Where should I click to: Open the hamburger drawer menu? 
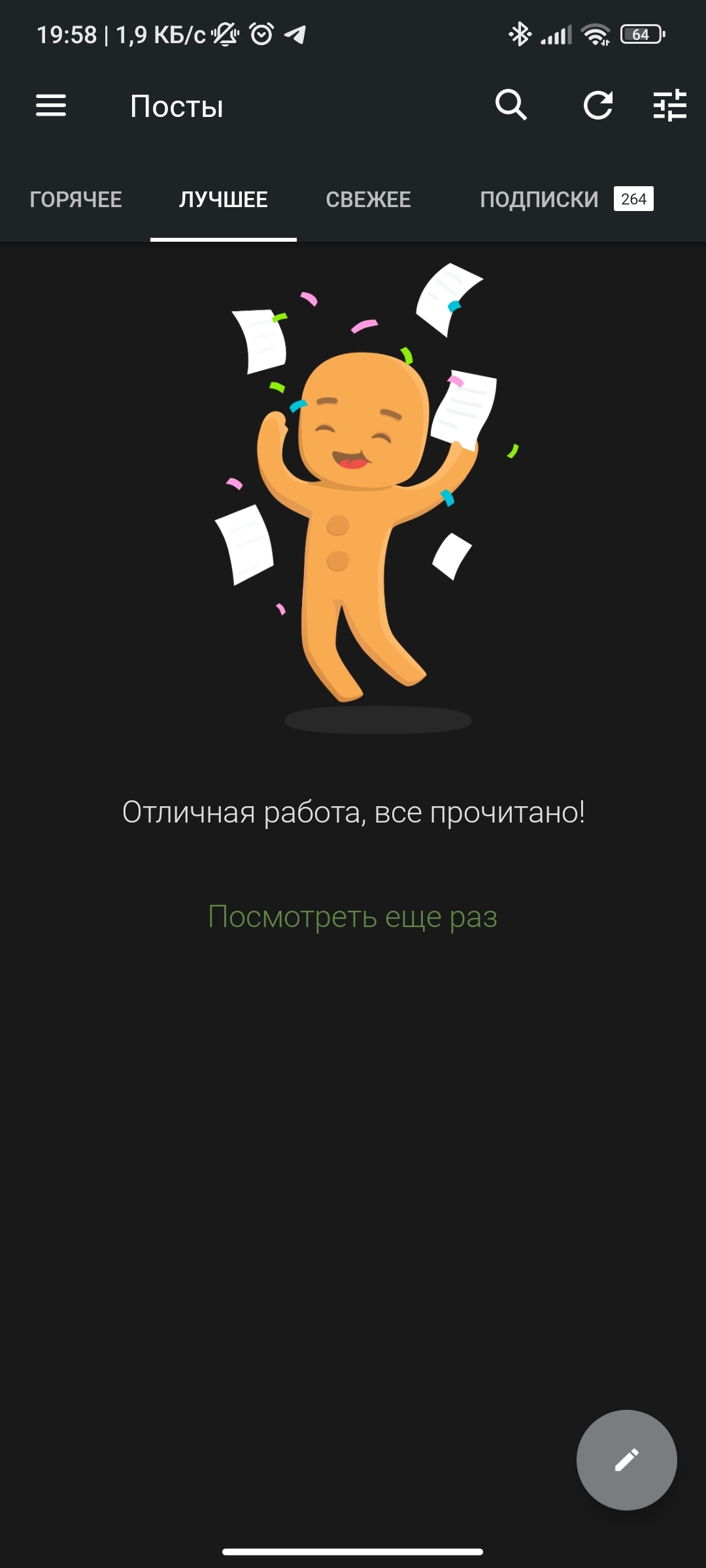tap(51, 105)
